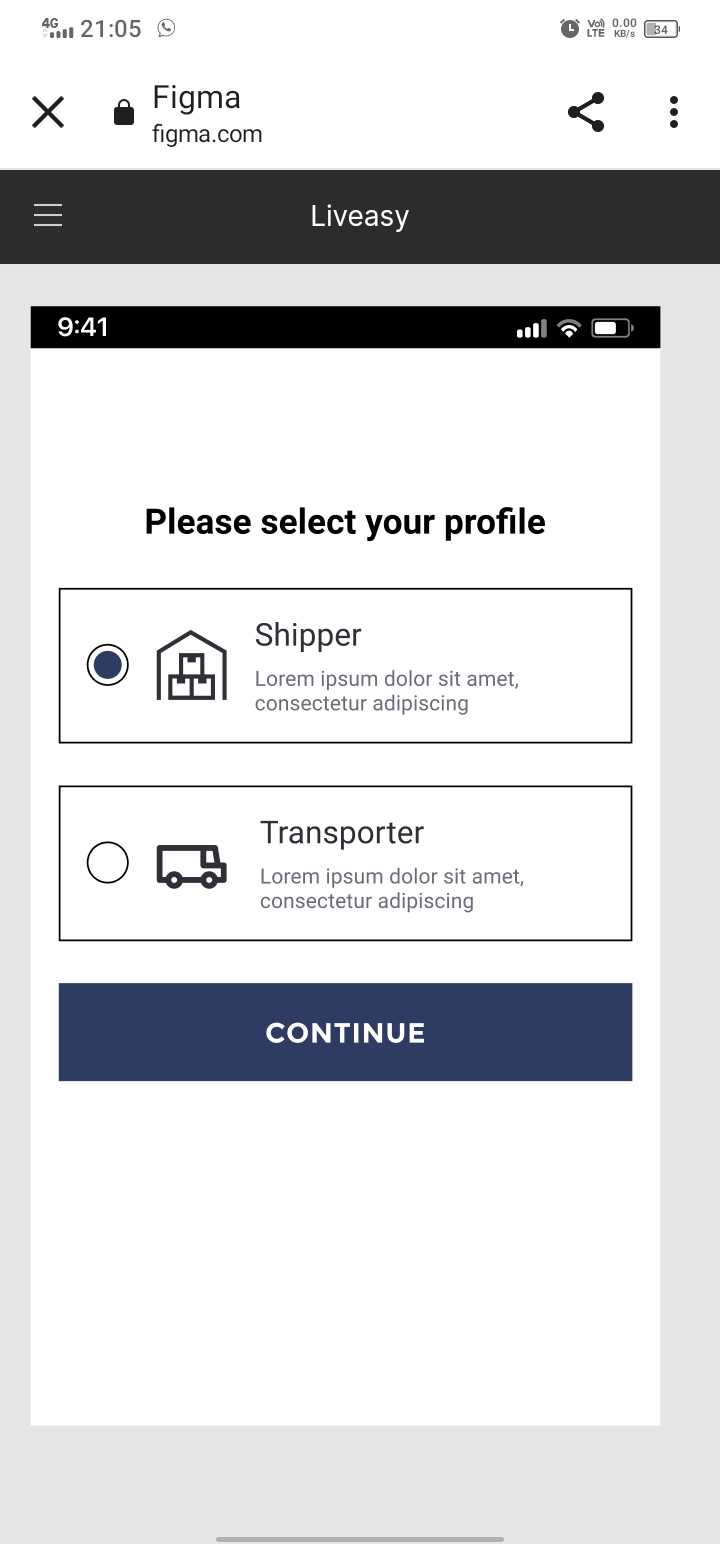Select the Shipper radio button
The width and height of the screenshot is (720, 1544).
pos(108,665)
